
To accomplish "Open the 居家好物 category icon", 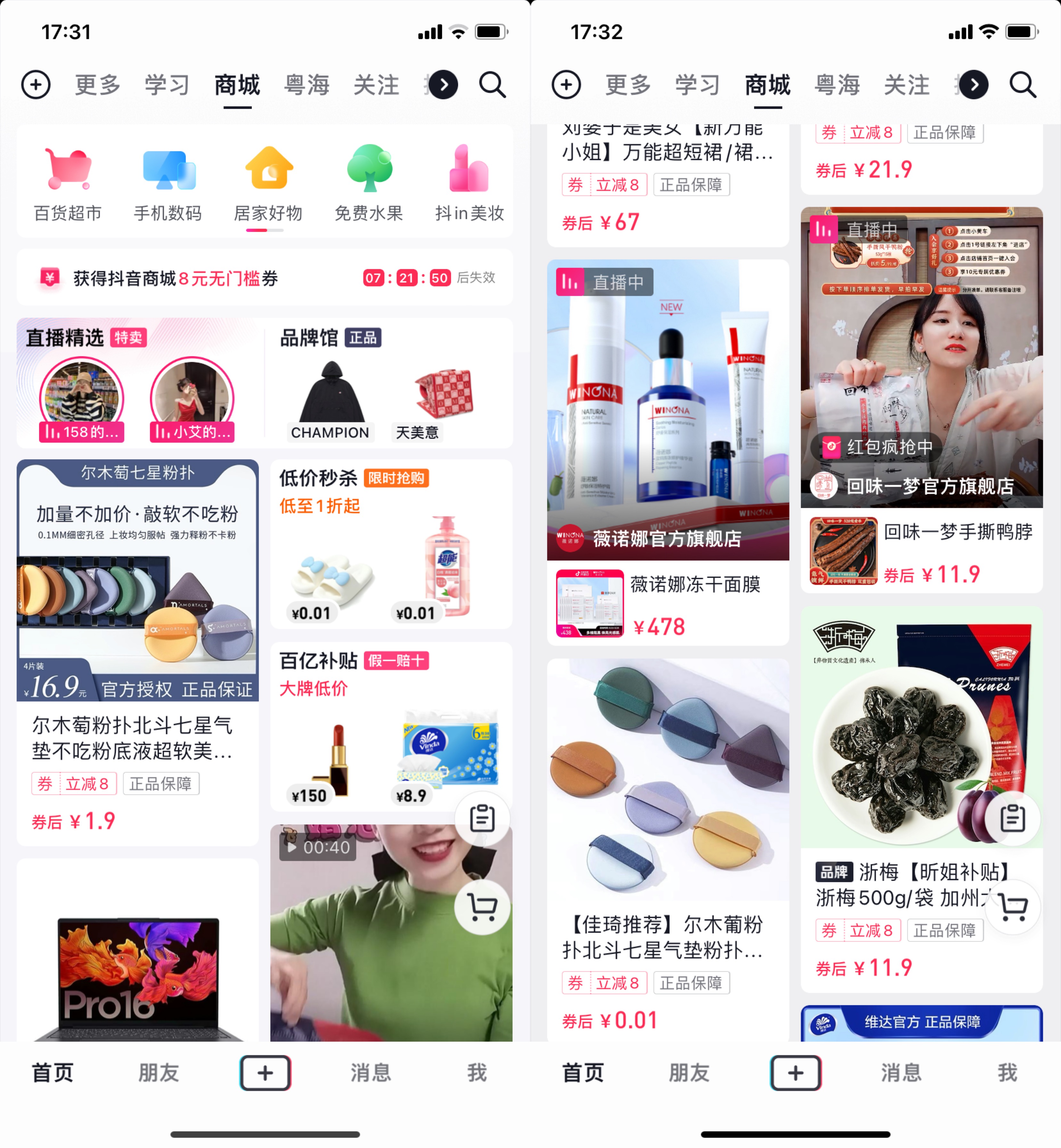I will coord(269,169).
